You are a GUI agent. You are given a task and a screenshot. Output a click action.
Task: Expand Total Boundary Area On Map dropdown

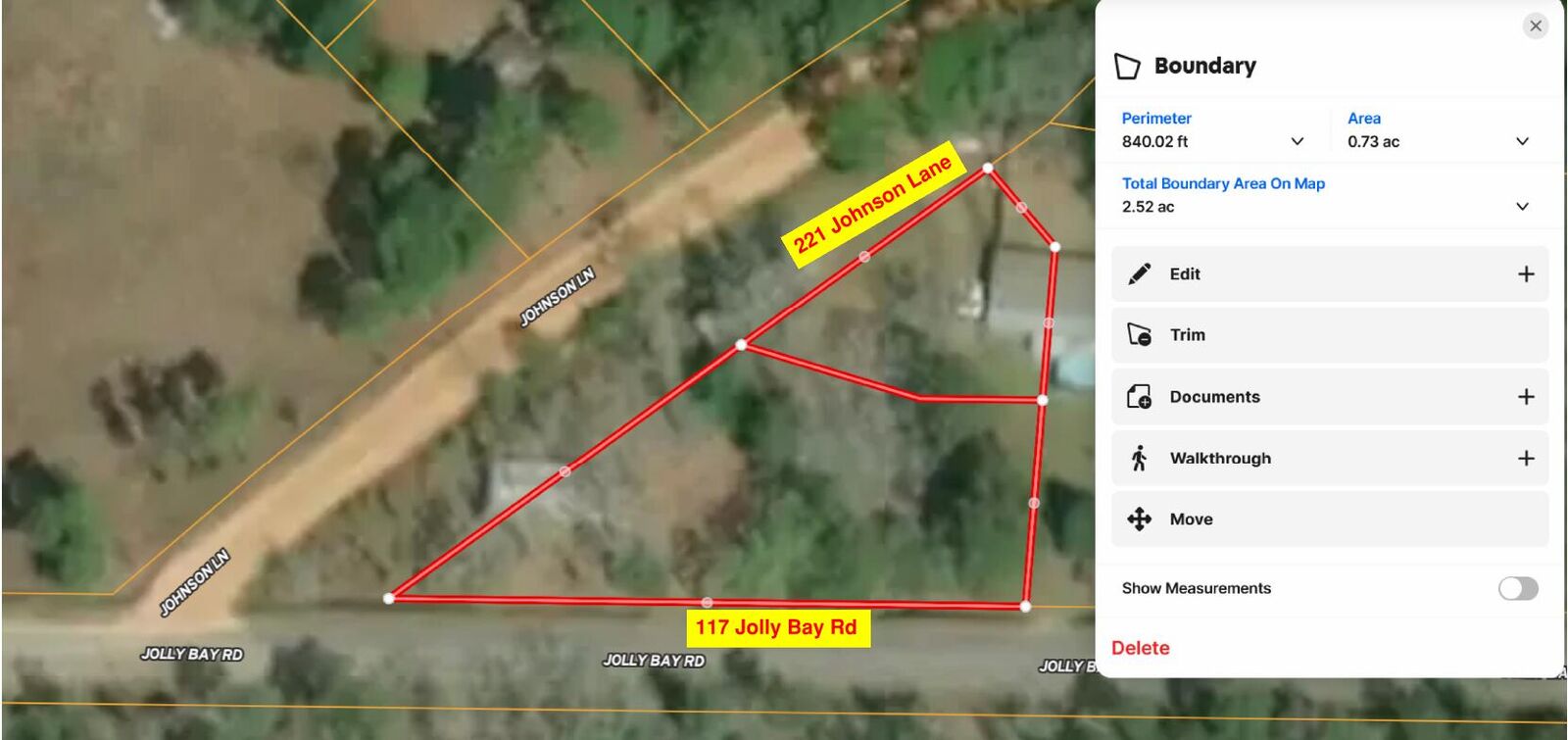1521,207
